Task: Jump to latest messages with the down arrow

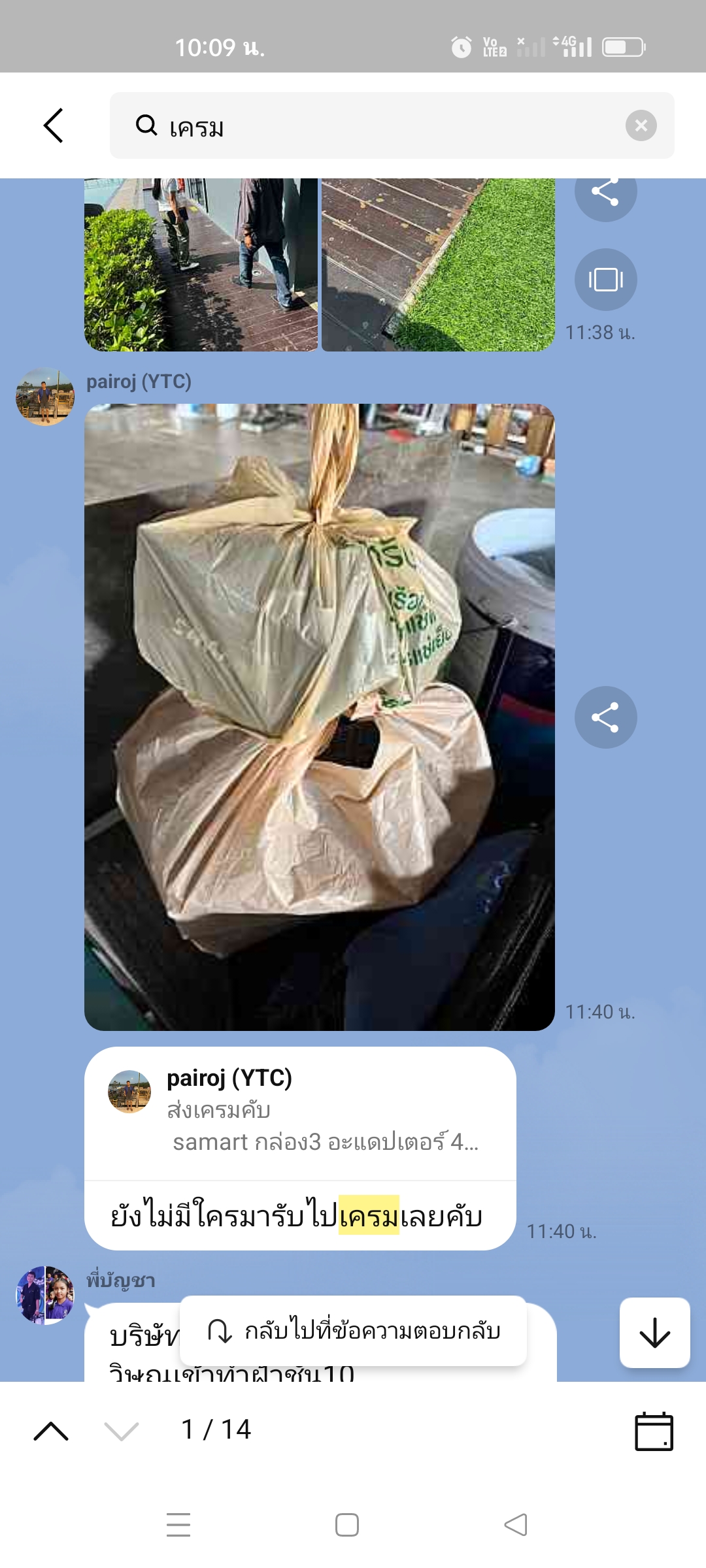Action: pyautogui.click(x=654, y=1333)
